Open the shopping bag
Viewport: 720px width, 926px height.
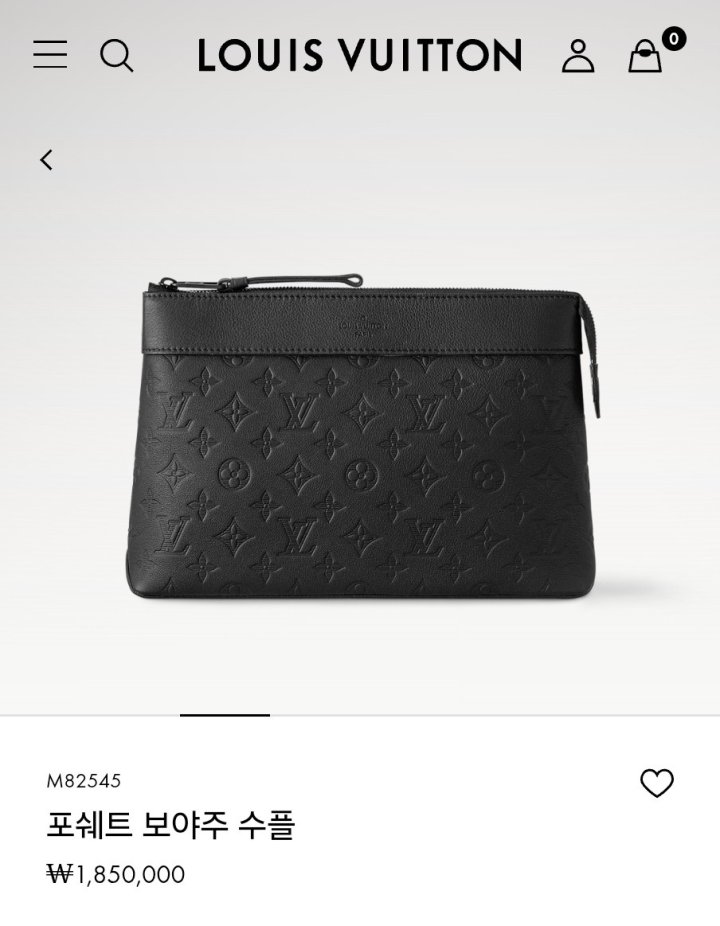(646, 56)
